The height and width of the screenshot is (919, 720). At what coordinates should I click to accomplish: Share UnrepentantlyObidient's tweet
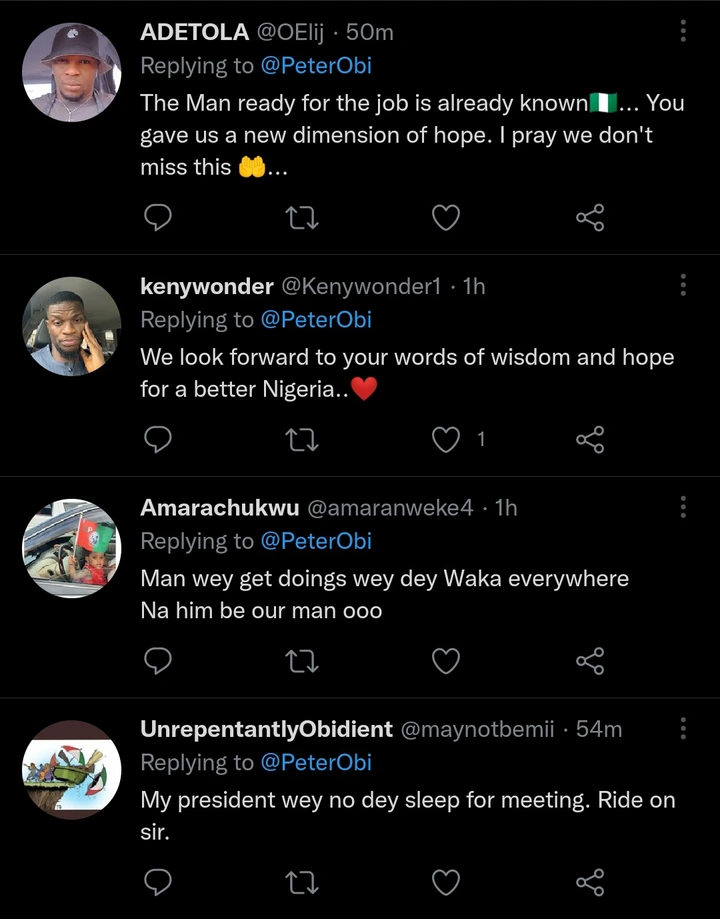pyautogui.click(x=590, y=881)
